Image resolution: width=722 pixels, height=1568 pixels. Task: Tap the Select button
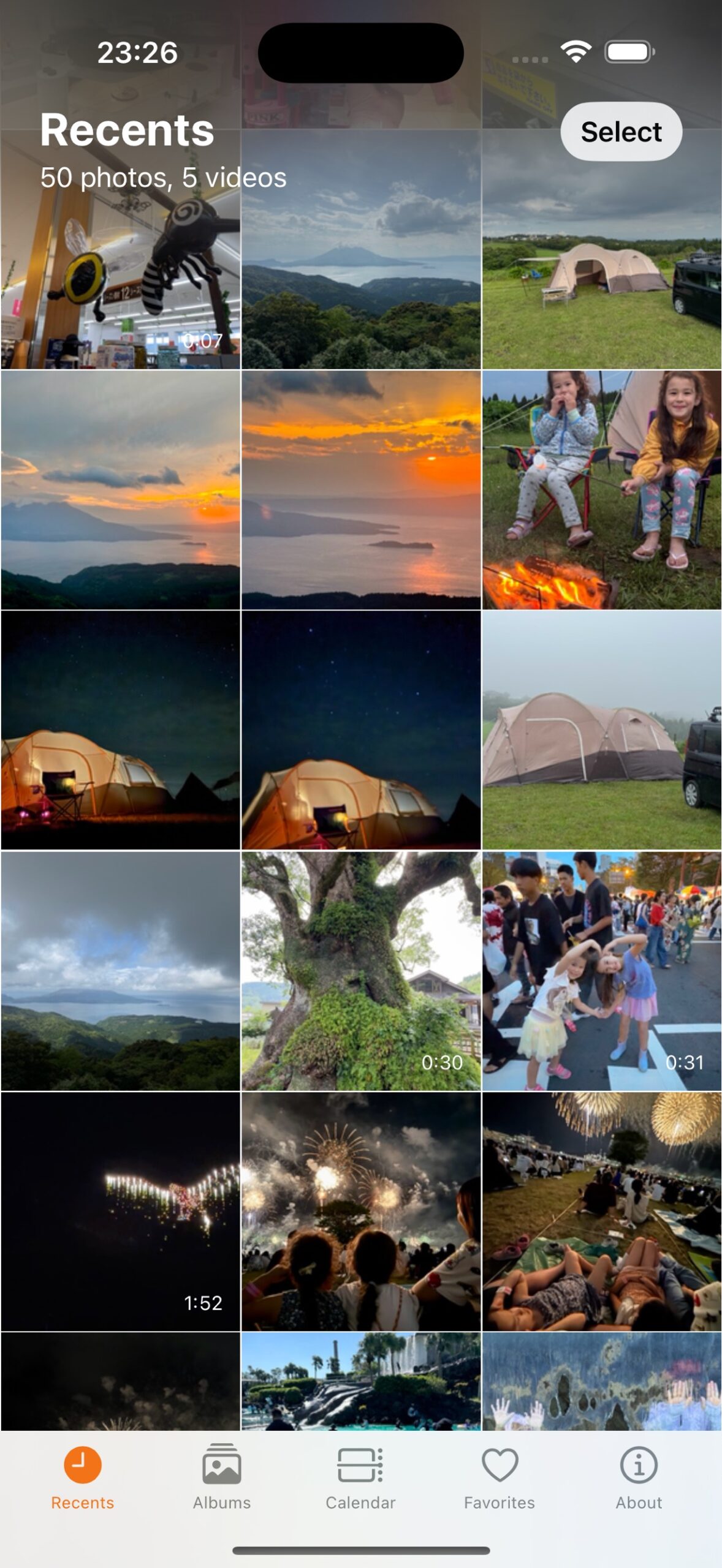[621, 132]
